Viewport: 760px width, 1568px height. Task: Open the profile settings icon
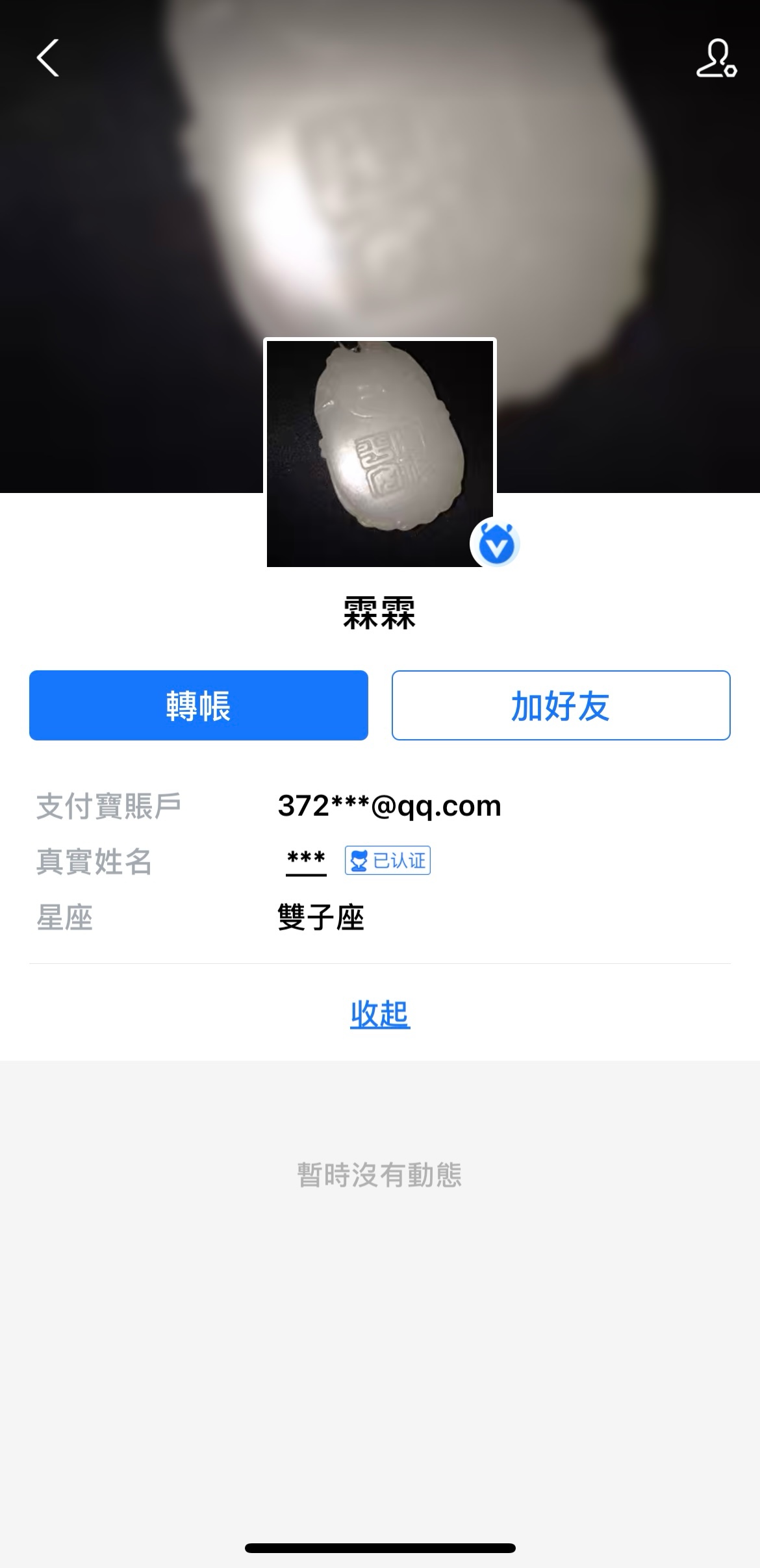pyautogui.click(x=716, y=59)
